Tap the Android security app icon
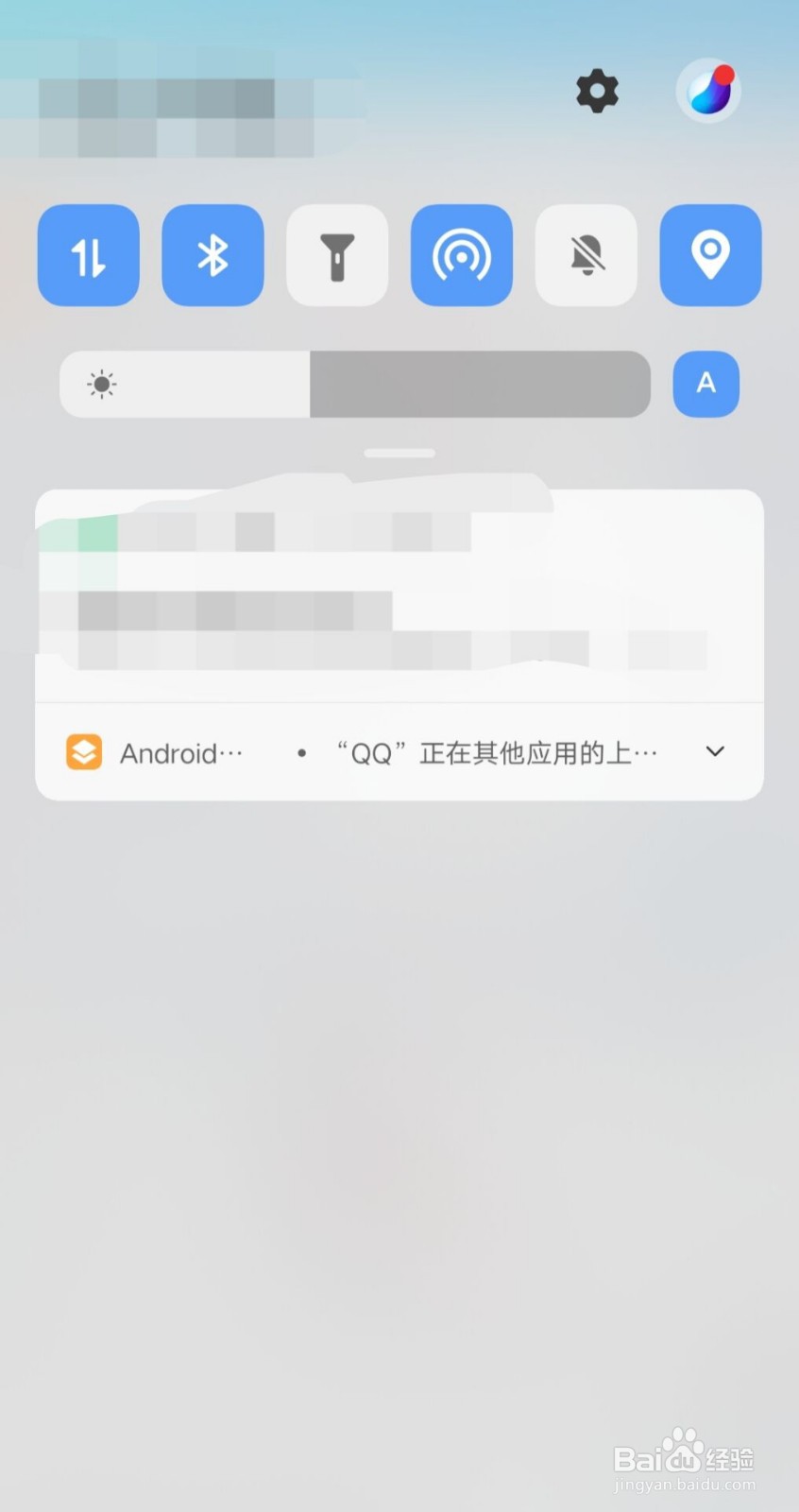799x1512 pixels. (84, 752)
